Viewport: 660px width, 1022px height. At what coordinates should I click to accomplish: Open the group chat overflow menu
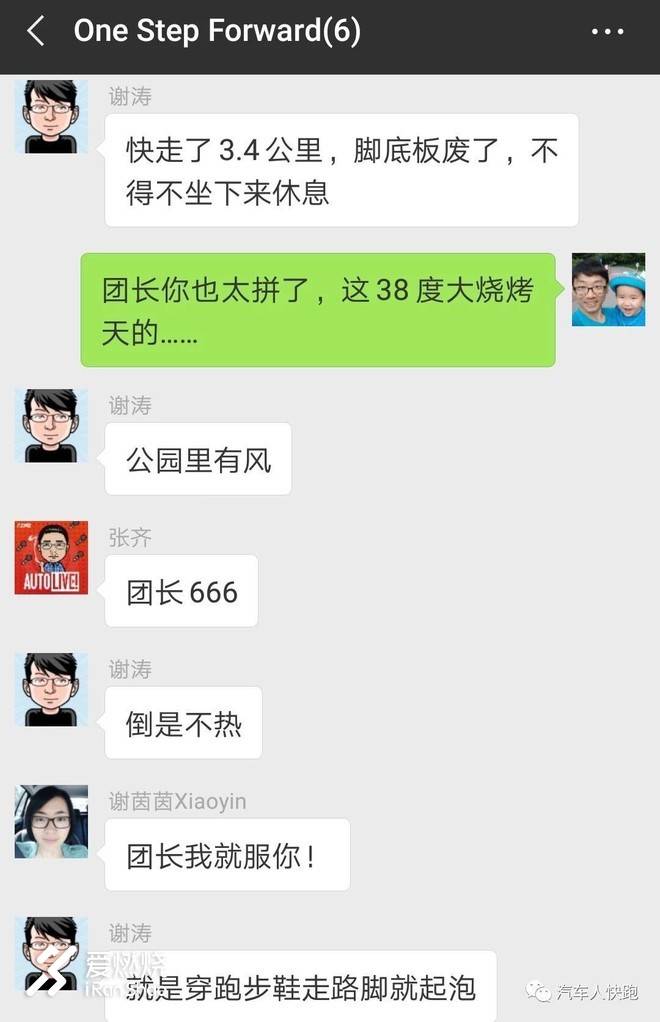point(607,32)
